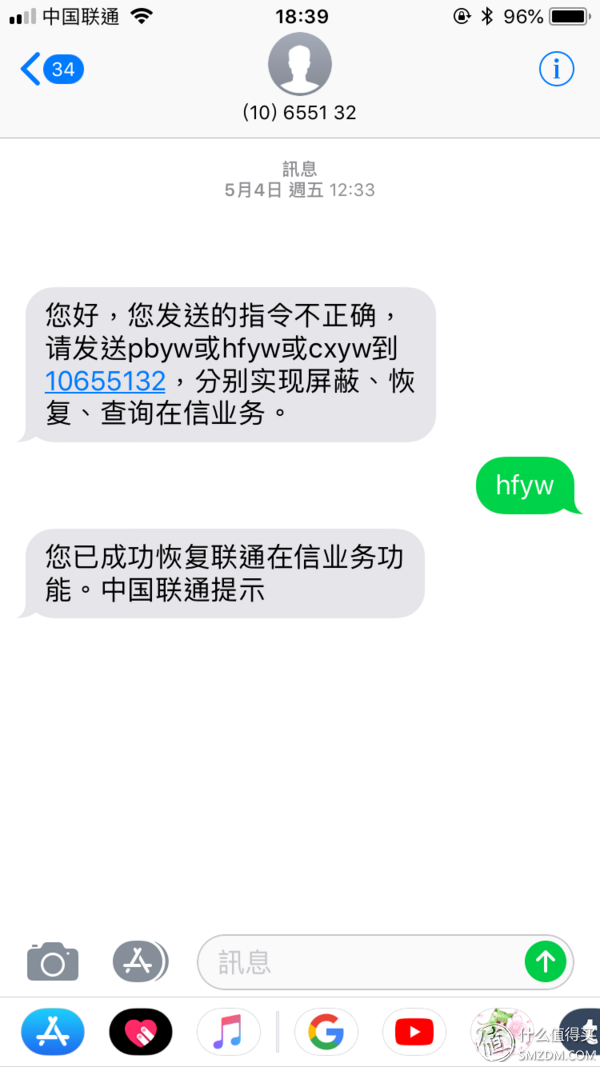Open the YouTube app in the app strip
Screen dimensions: 600x1067
pyautogui.click(x=414, y=1033)
